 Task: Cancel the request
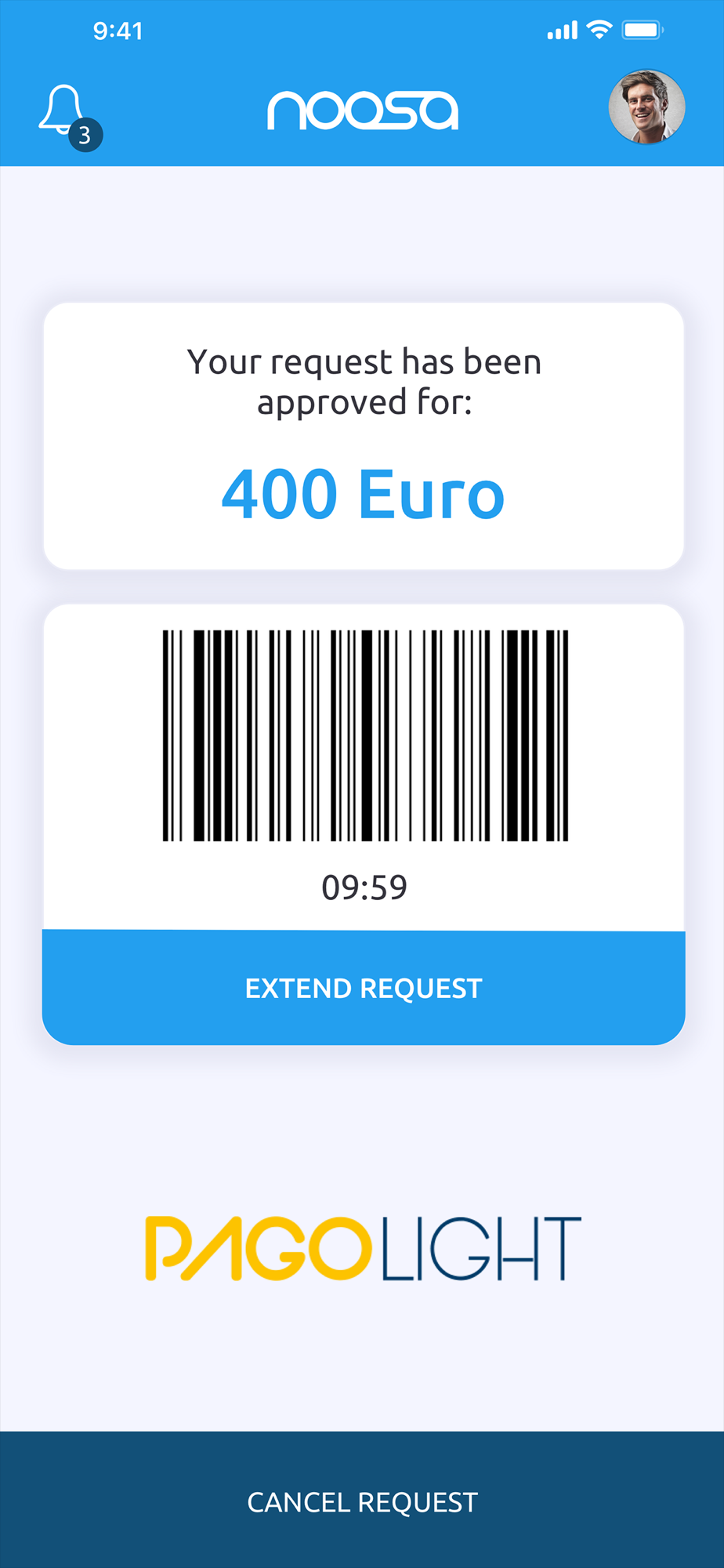[362, 1501]
